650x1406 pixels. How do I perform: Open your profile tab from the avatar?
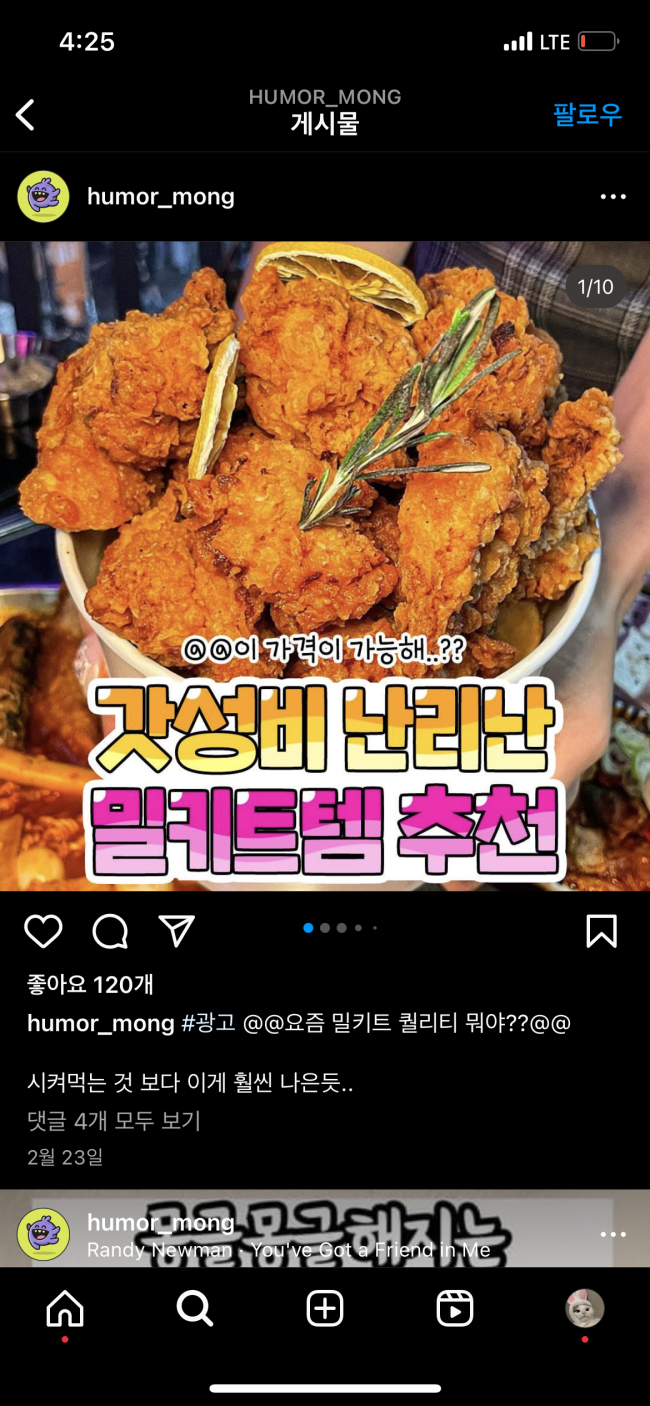coord(584,1308)
